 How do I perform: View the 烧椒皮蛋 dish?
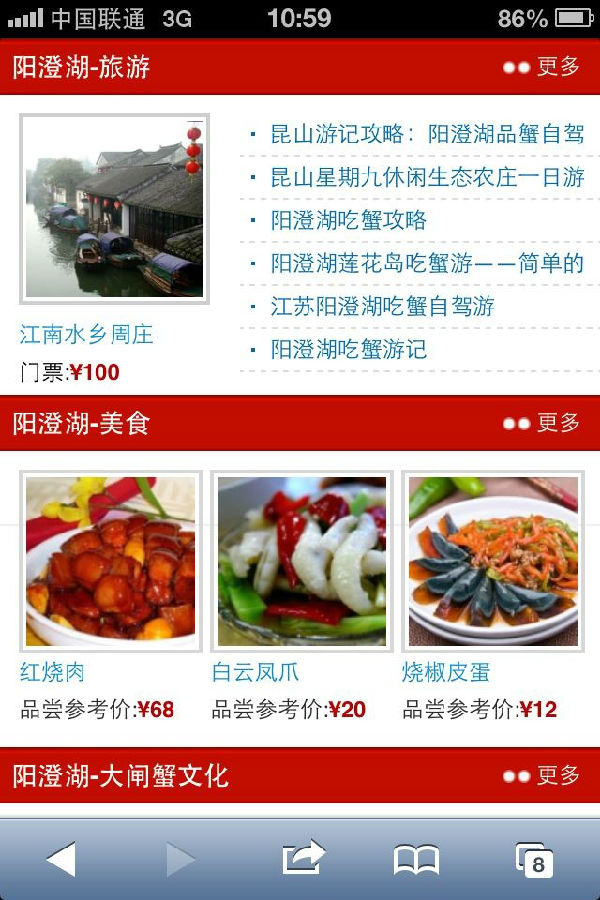(493, 561)
